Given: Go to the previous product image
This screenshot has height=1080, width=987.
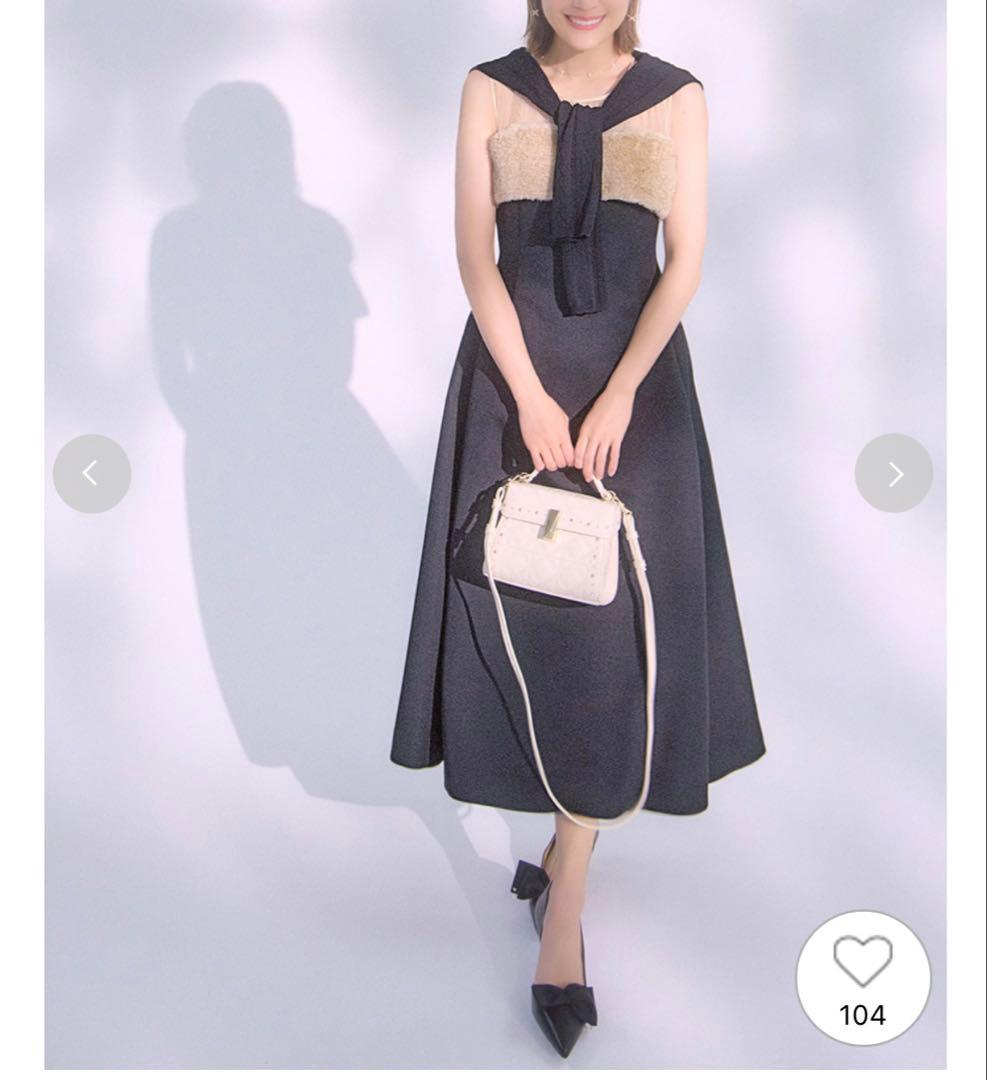Looking at the screenshot, I should pyautogui.click(x=91, y=473).
